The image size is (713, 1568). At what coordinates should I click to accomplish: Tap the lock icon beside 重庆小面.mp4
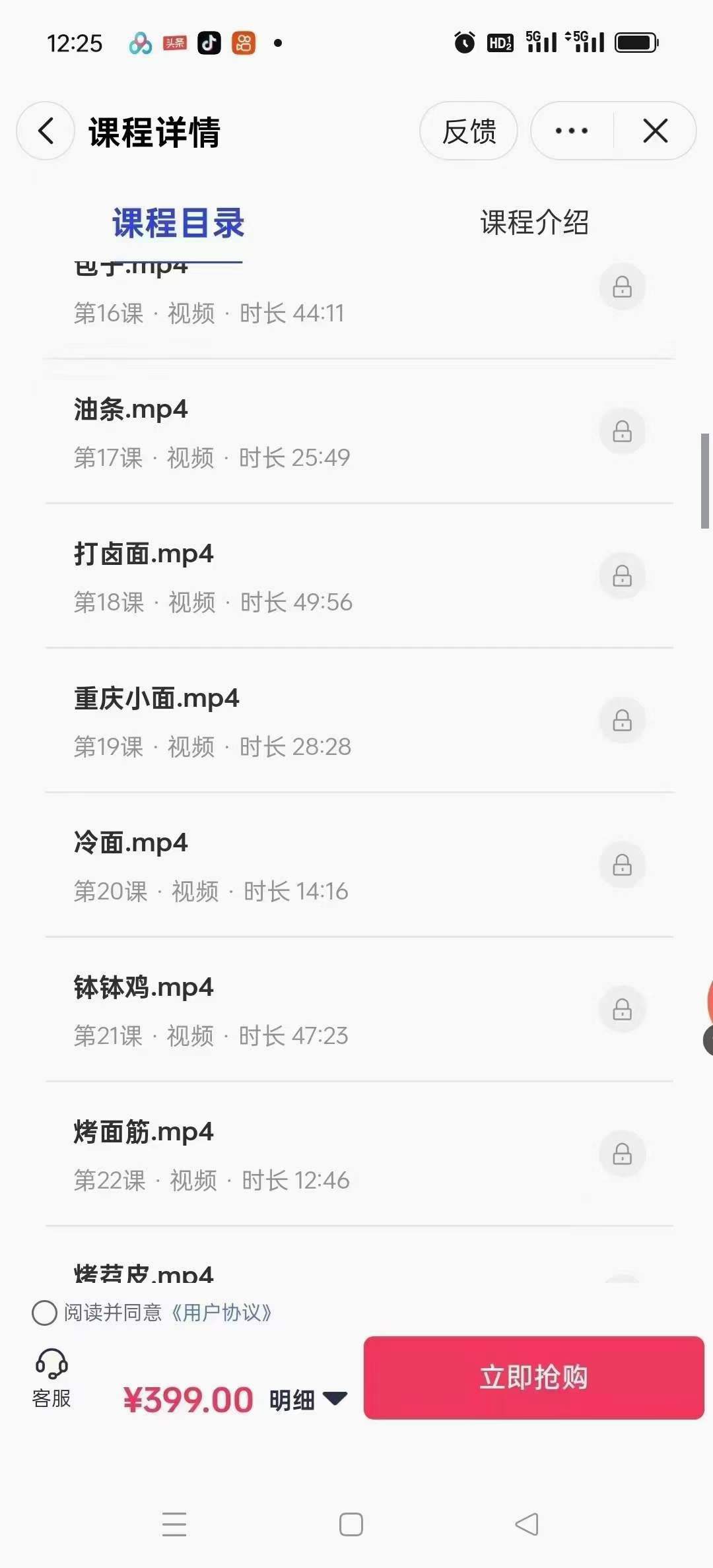tap(621, 721)
